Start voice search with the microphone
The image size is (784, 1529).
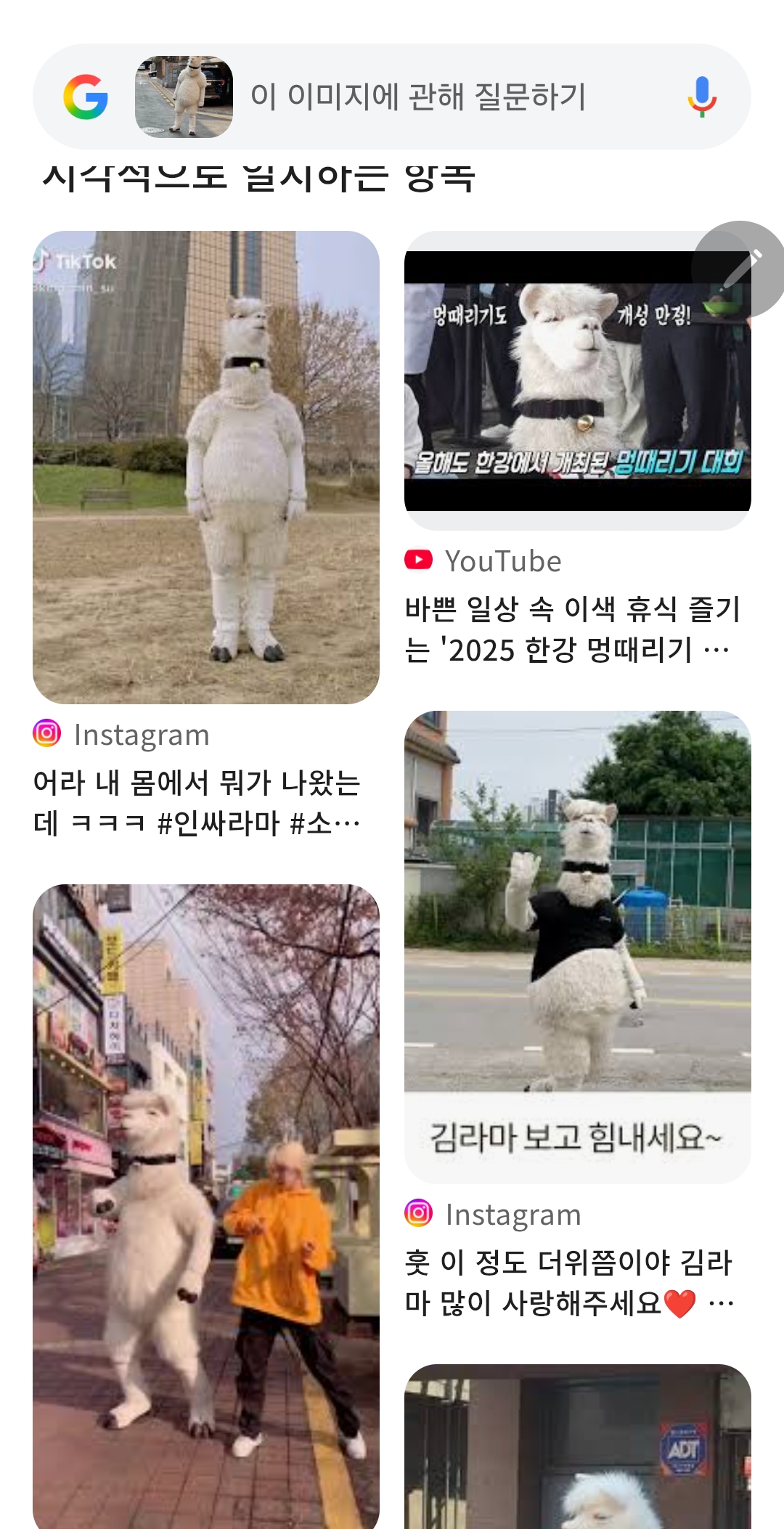click(x=701, y=97)
